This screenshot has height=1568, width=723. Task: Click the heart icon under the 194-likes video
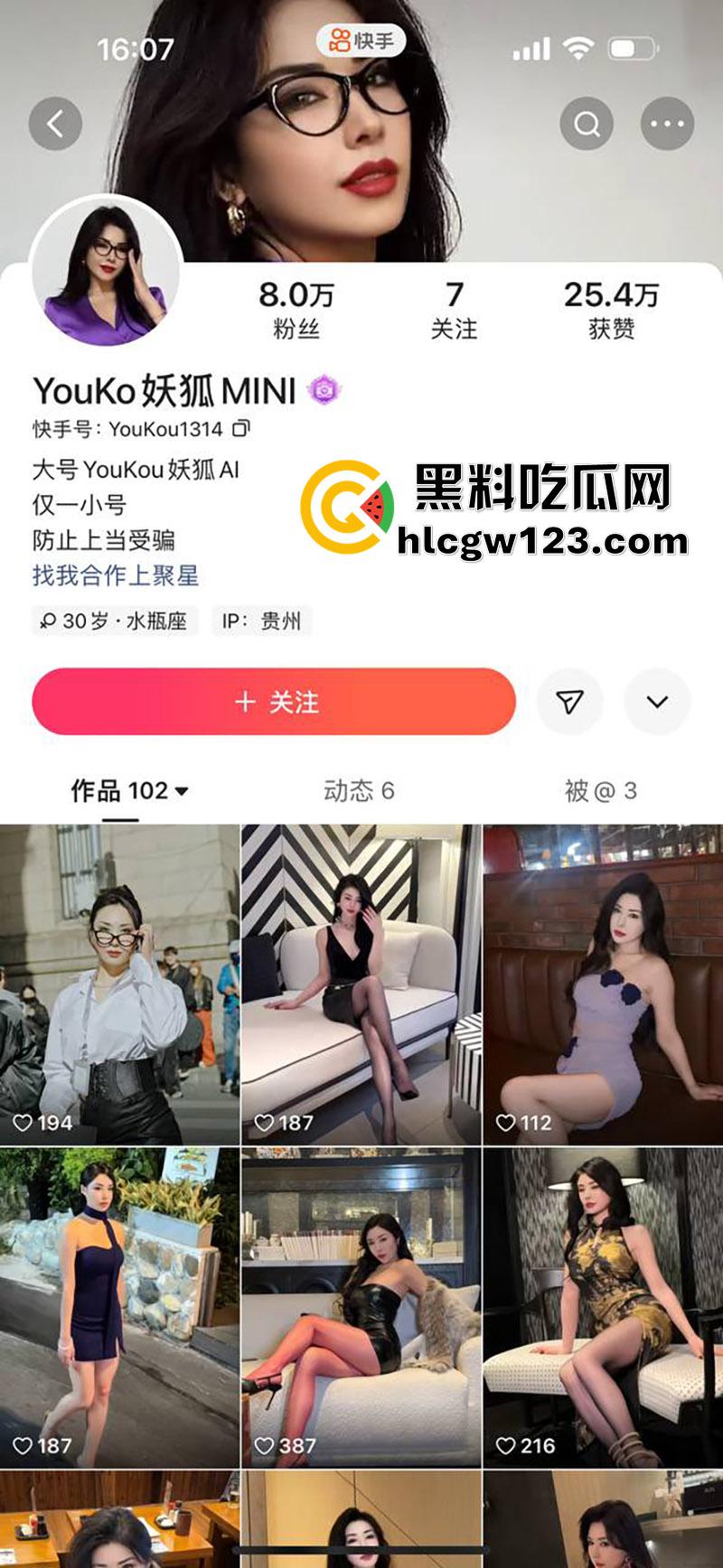[23, 1123]
